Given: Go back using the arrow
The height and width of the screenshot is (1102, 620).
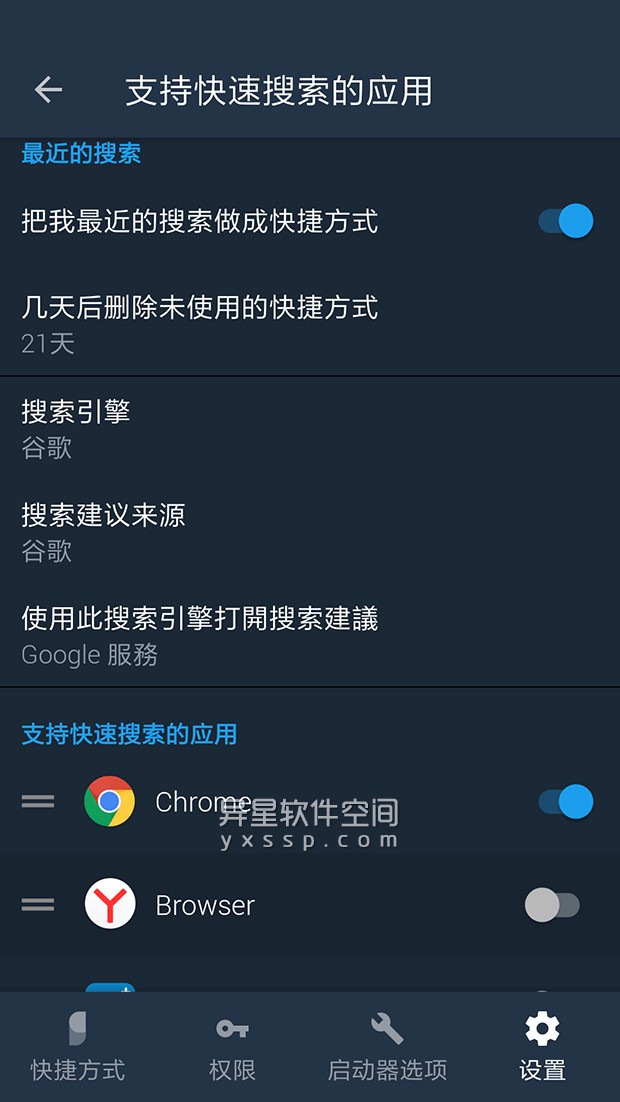Looking at the screenshot, I should (48, 90).
